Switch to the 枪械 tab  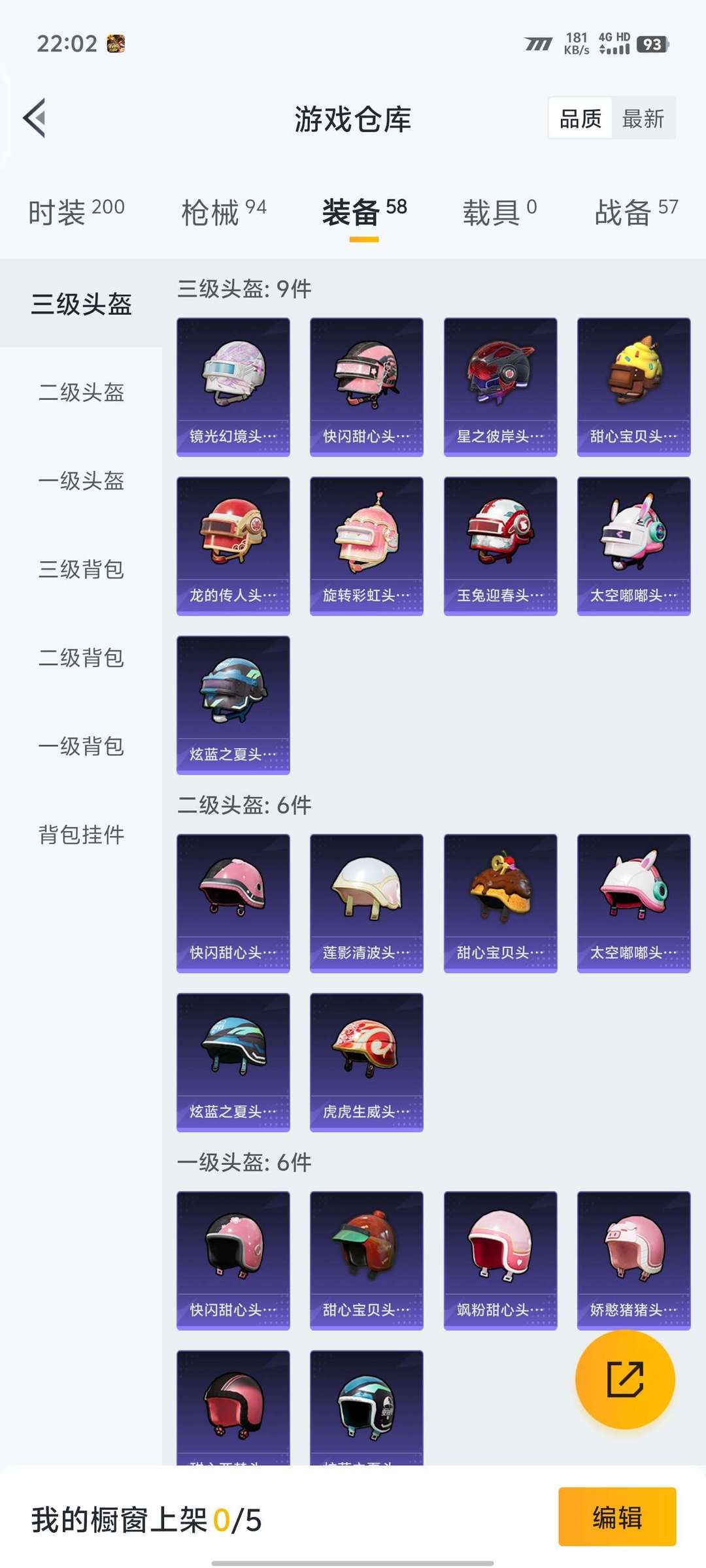click(x=224, y=212)
